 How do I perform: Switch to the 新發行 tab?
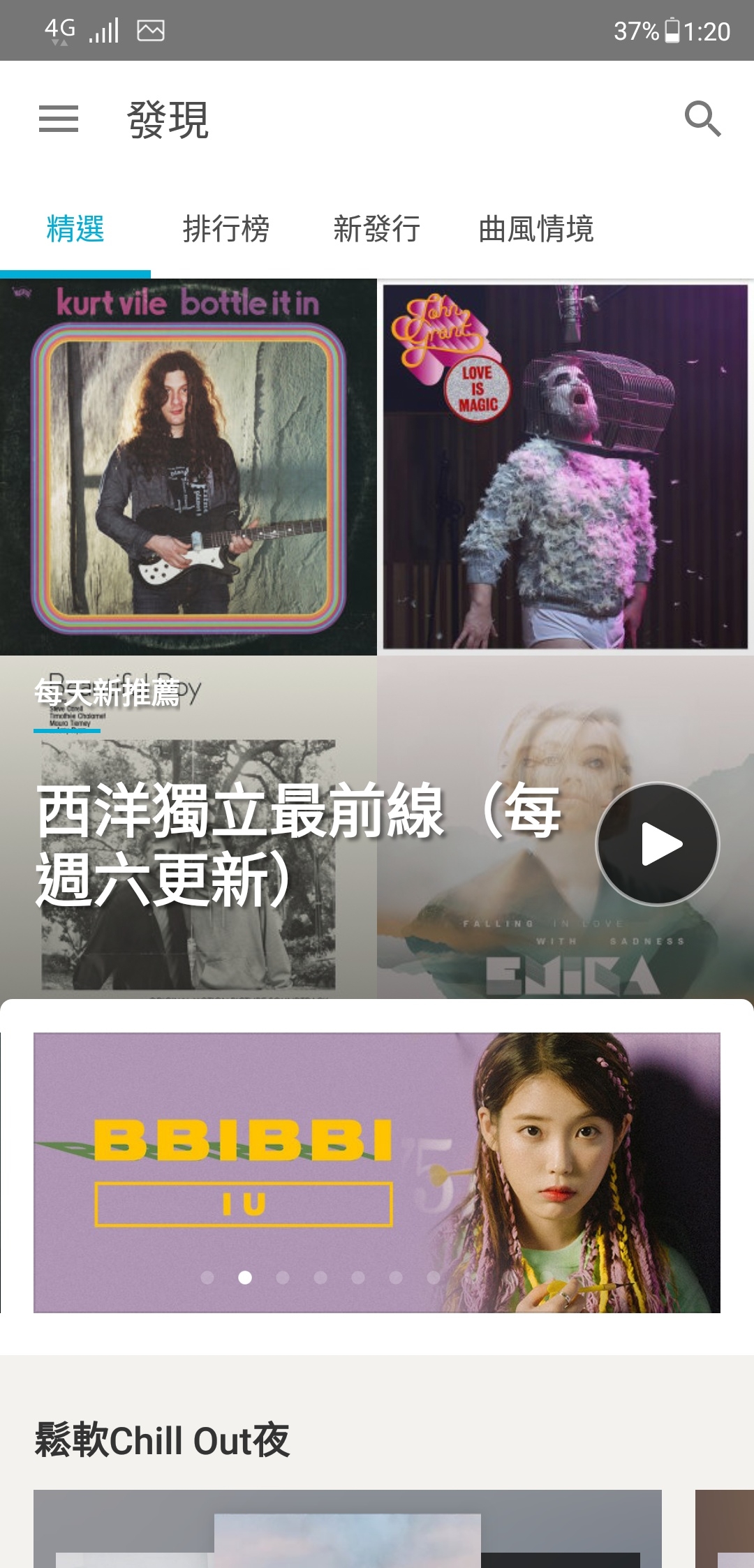tap(377, 229)
